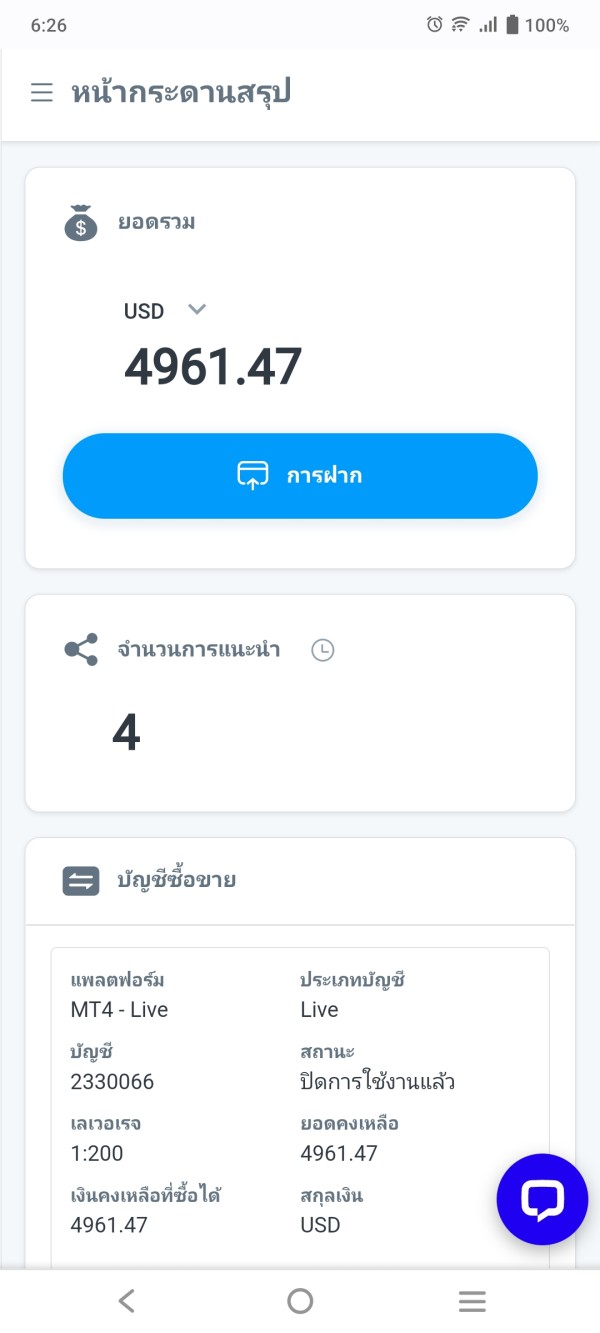Viewport: 600px width, 1333px height.
Task: Open recent apps from navigation bar
Action: [472, 1300]
